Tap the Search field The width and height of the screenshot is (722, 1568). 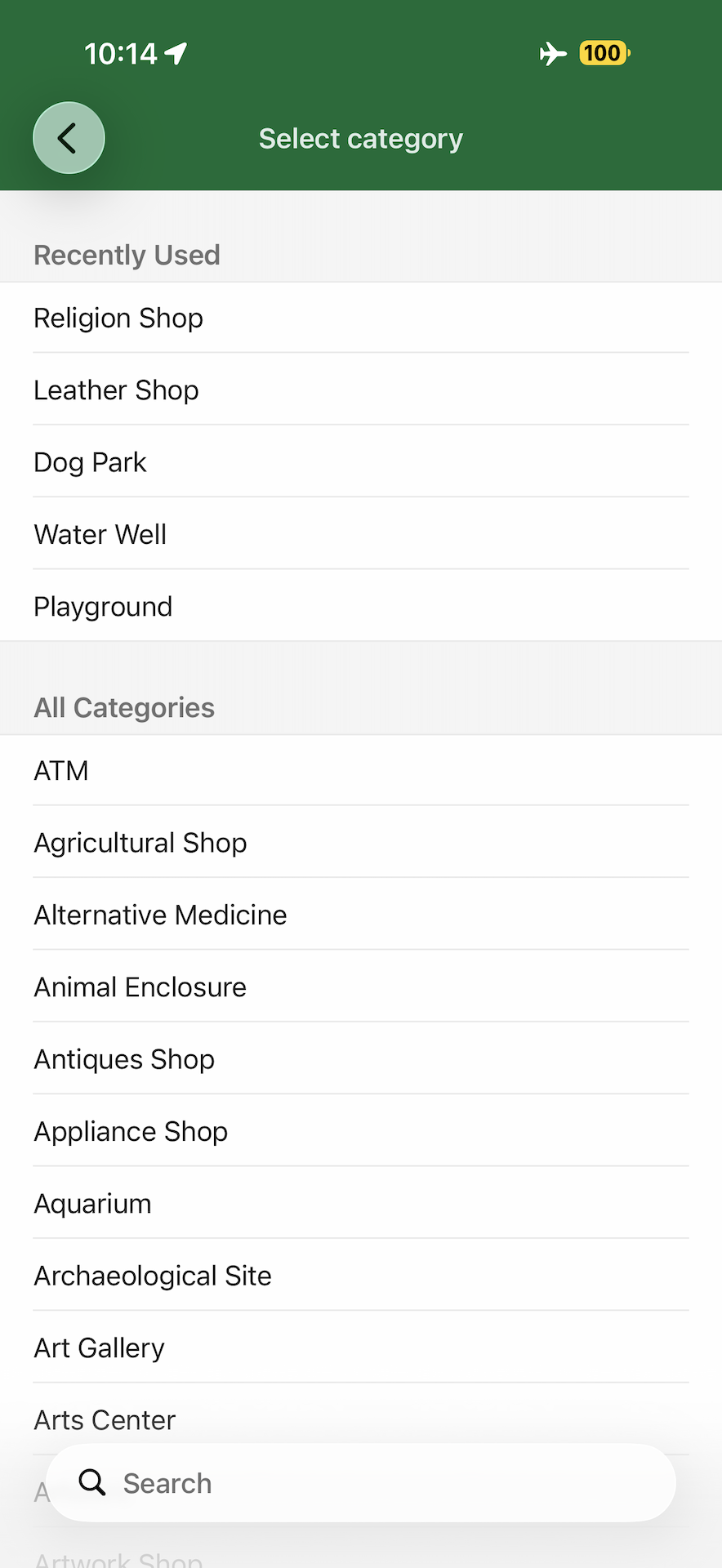(x=360, y=1482)
